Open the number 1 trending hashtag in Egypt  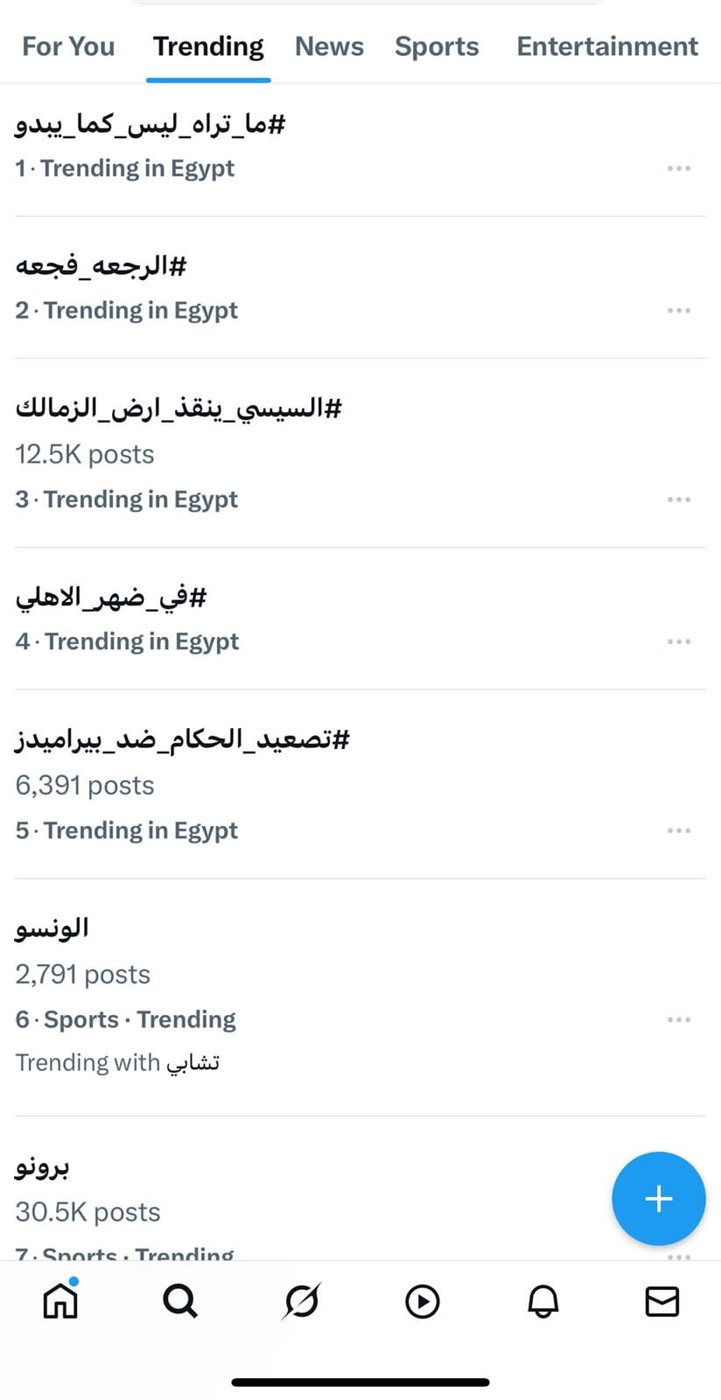tap(151, 125)
